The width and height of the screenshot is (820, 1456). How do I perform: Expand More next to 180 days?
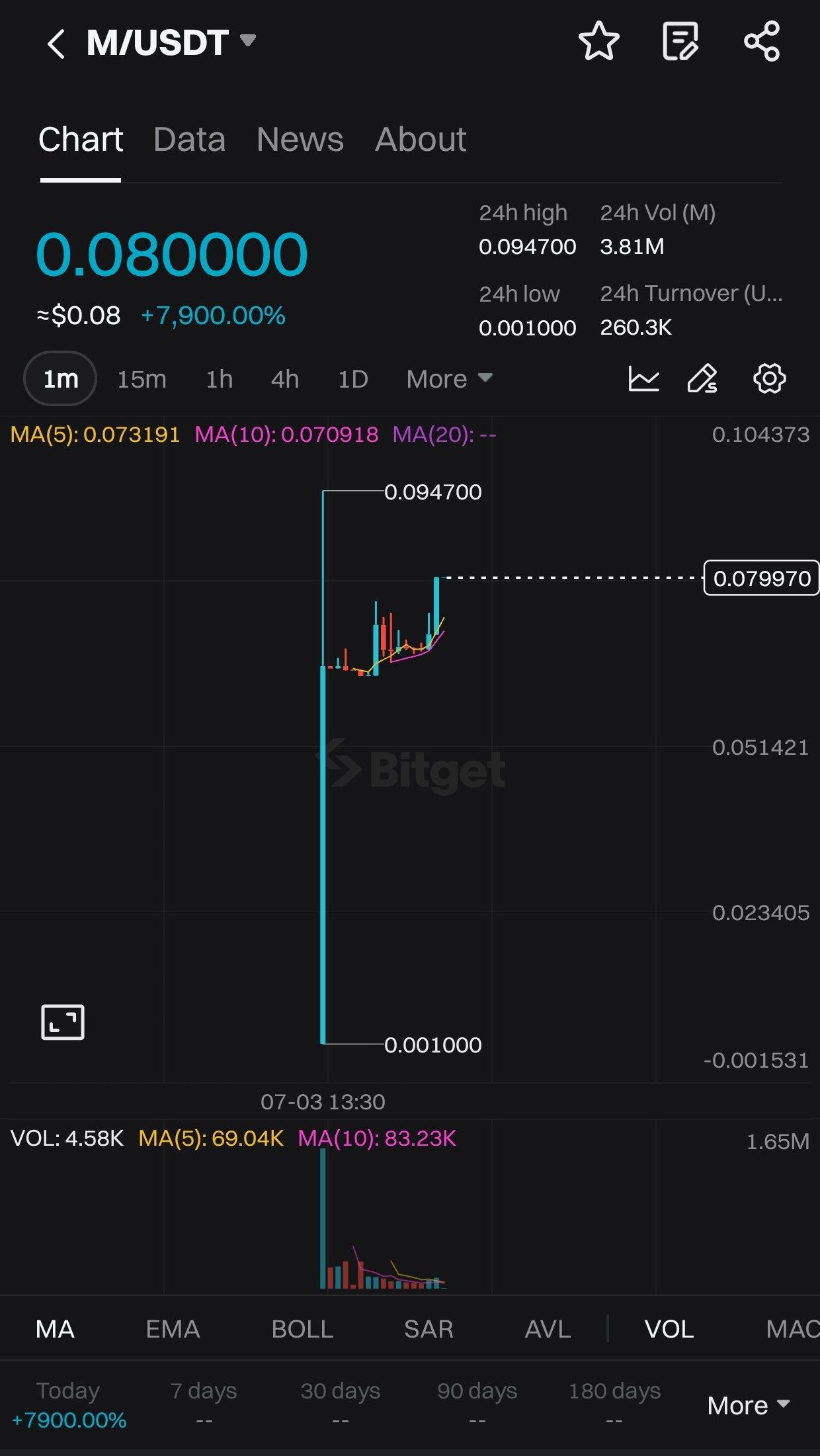748,1405
